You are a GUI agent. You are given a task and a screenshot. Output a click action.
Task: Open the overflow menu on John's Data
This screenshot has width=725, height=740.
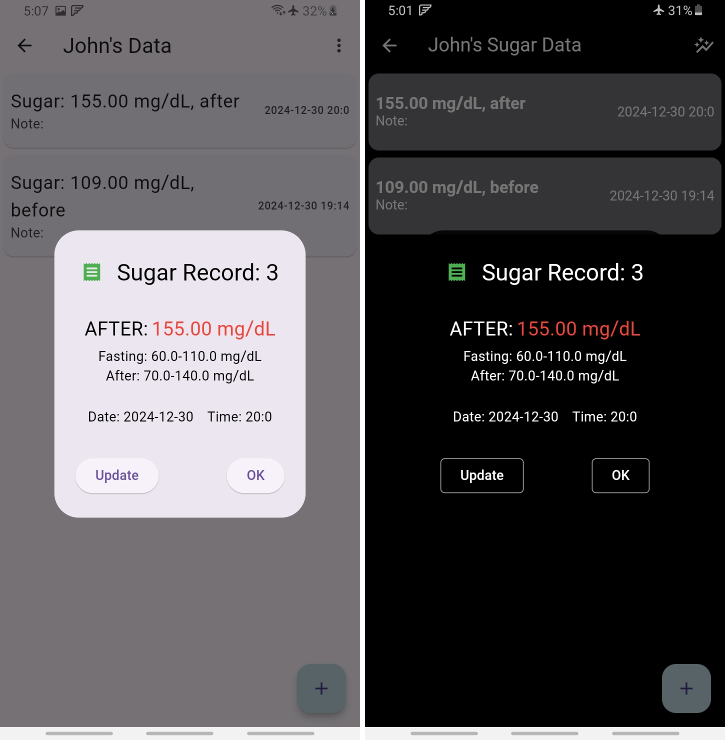(339, 46)
